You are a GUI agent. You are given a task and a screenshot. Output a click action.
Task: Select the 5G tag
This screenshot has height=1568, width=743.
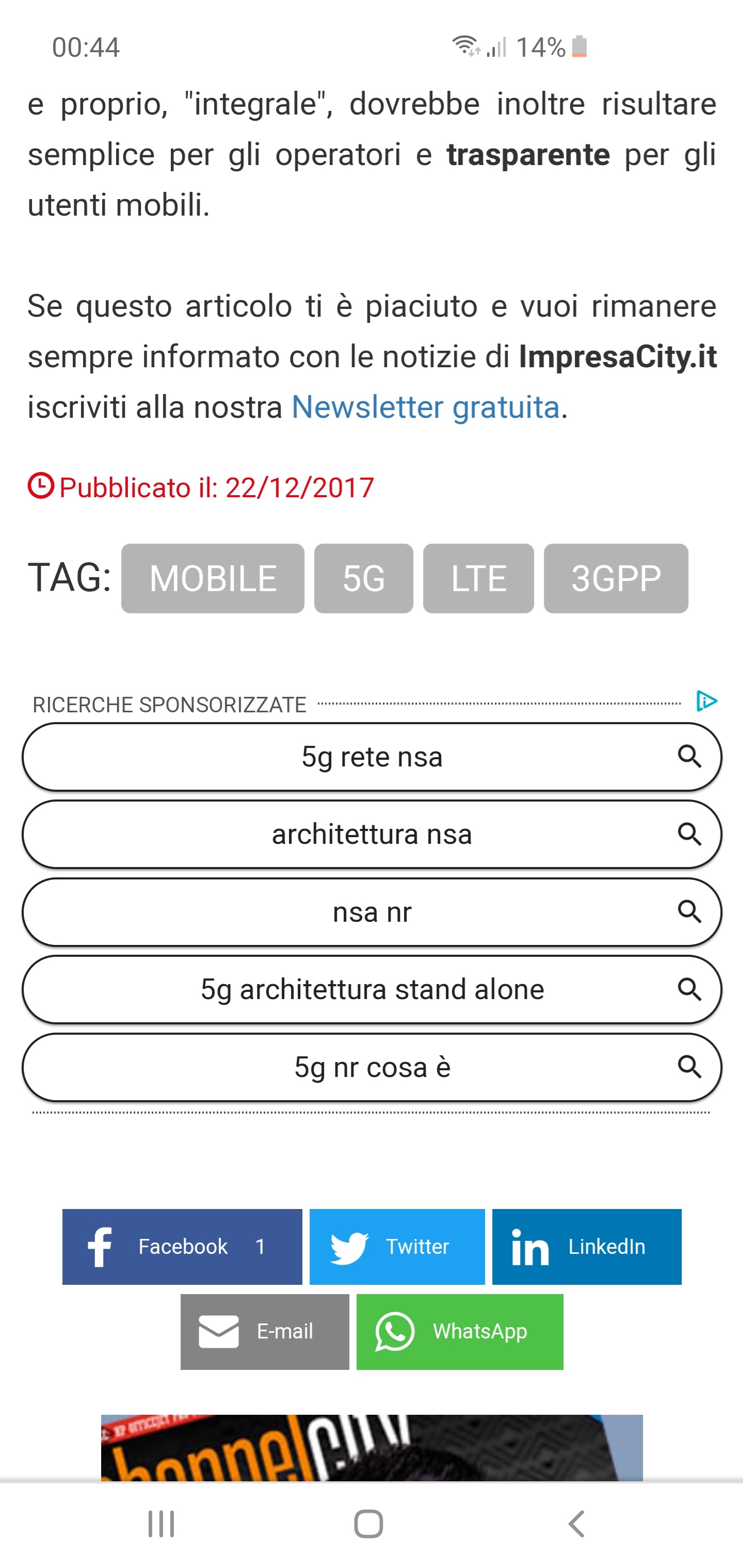(364, 578)
